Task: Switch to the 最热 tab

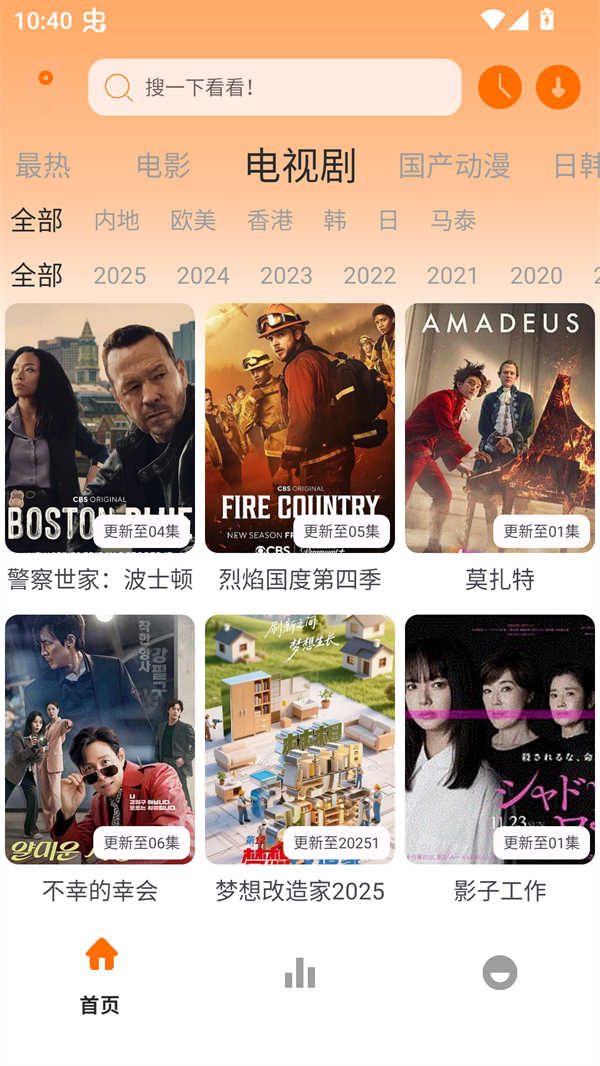Action: (x=43, y=166)
